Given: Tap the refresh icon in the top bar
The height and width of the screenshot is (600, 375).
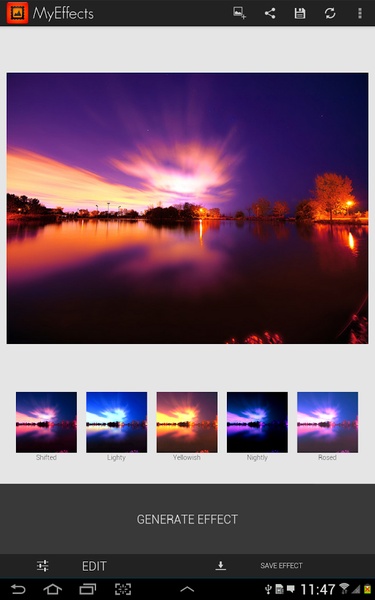Looking at the screenshot, I should 330,13.
